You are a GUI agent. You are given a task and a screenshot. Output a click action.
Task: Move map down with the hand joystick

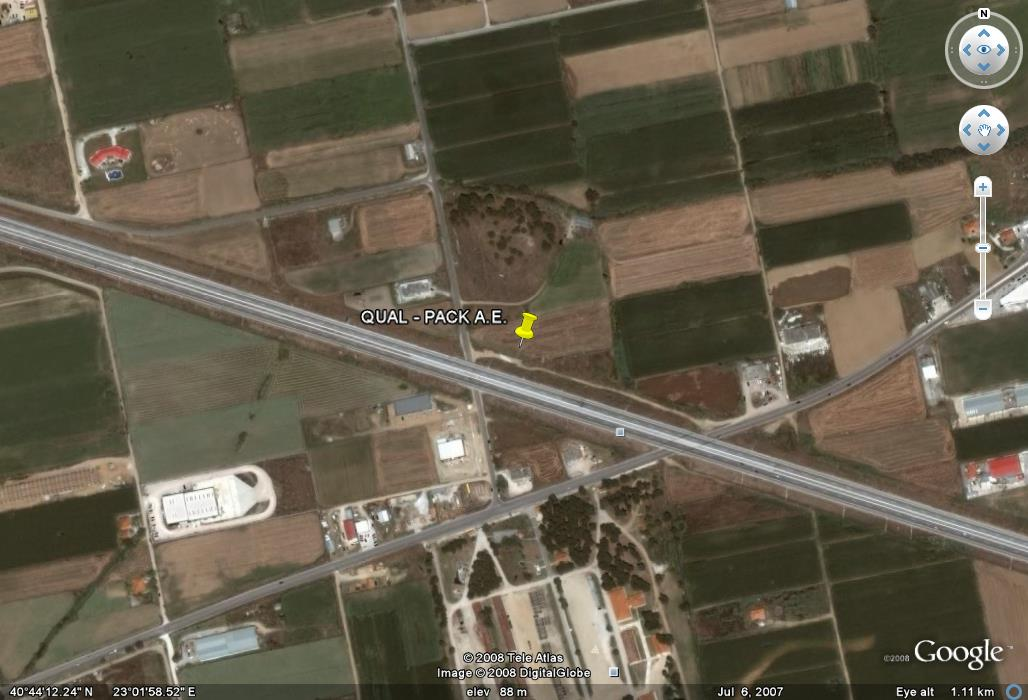(x=984, y=145)
